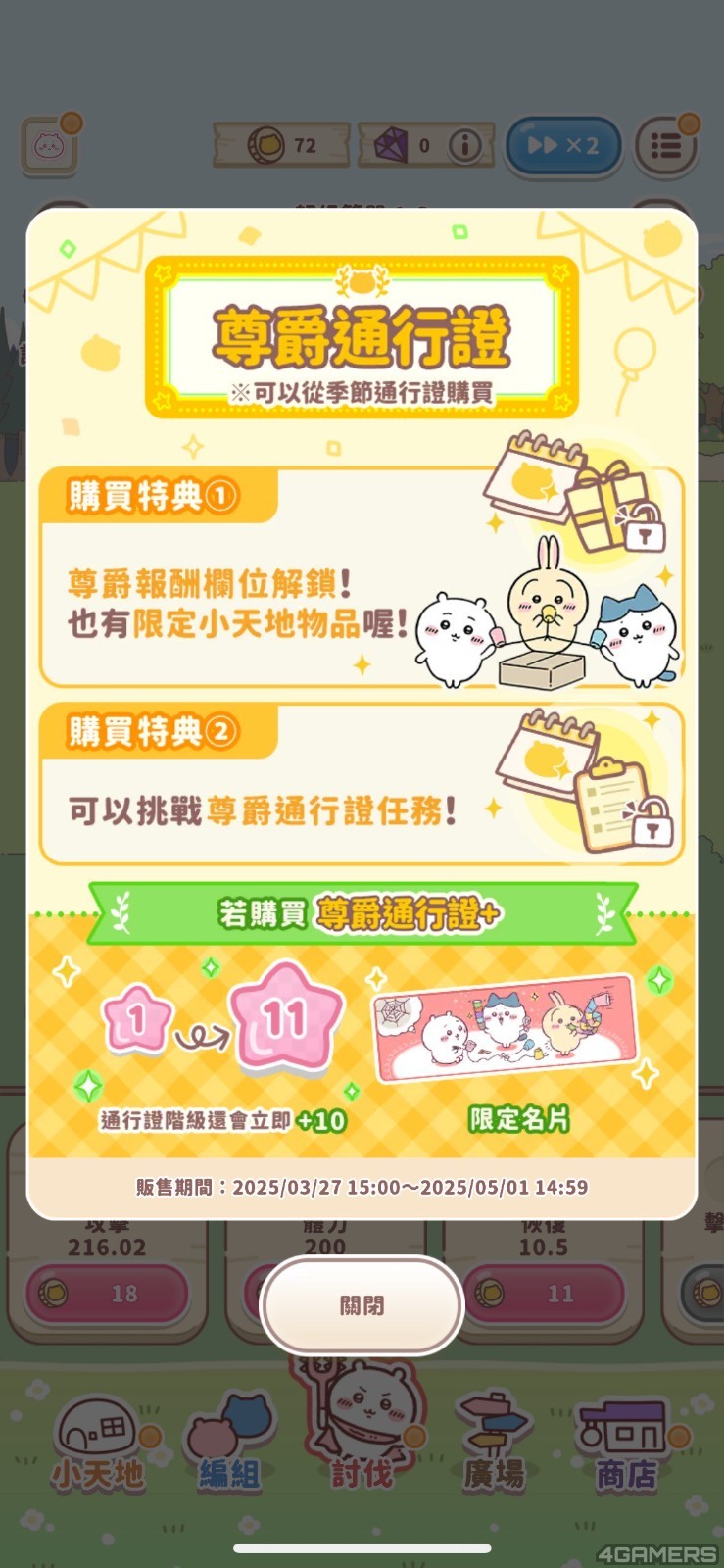724x1568 pixels.
Task: Upgrade recovery for 11 coins
Action: (x=543, y=1293)
